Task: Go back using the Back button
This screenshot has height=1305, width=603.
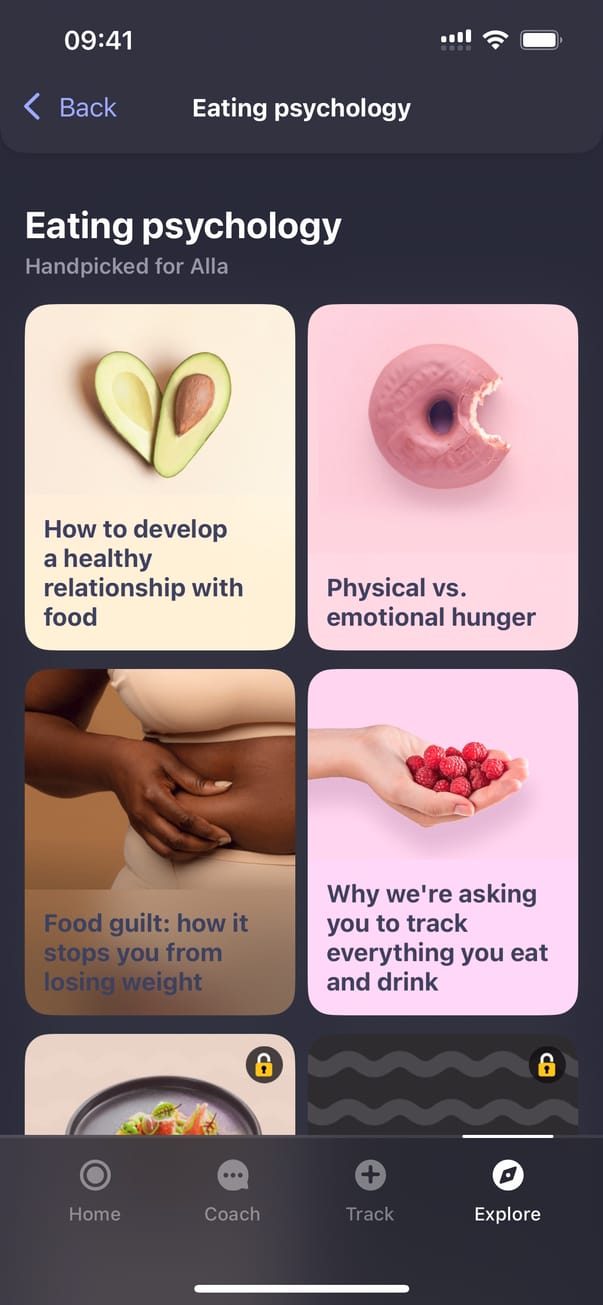Action: 70,108
